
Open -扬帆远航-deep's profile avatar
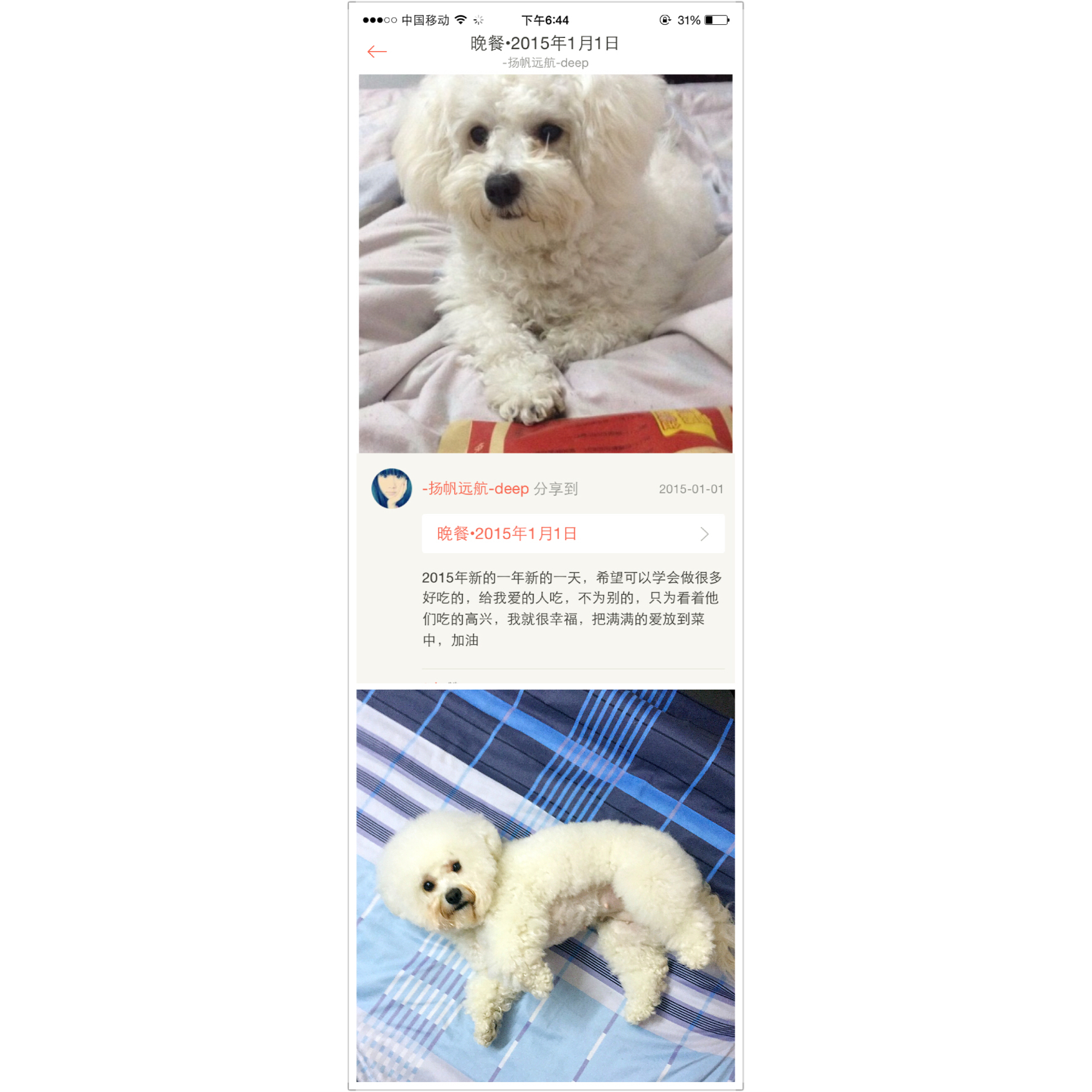coord(391,488)
